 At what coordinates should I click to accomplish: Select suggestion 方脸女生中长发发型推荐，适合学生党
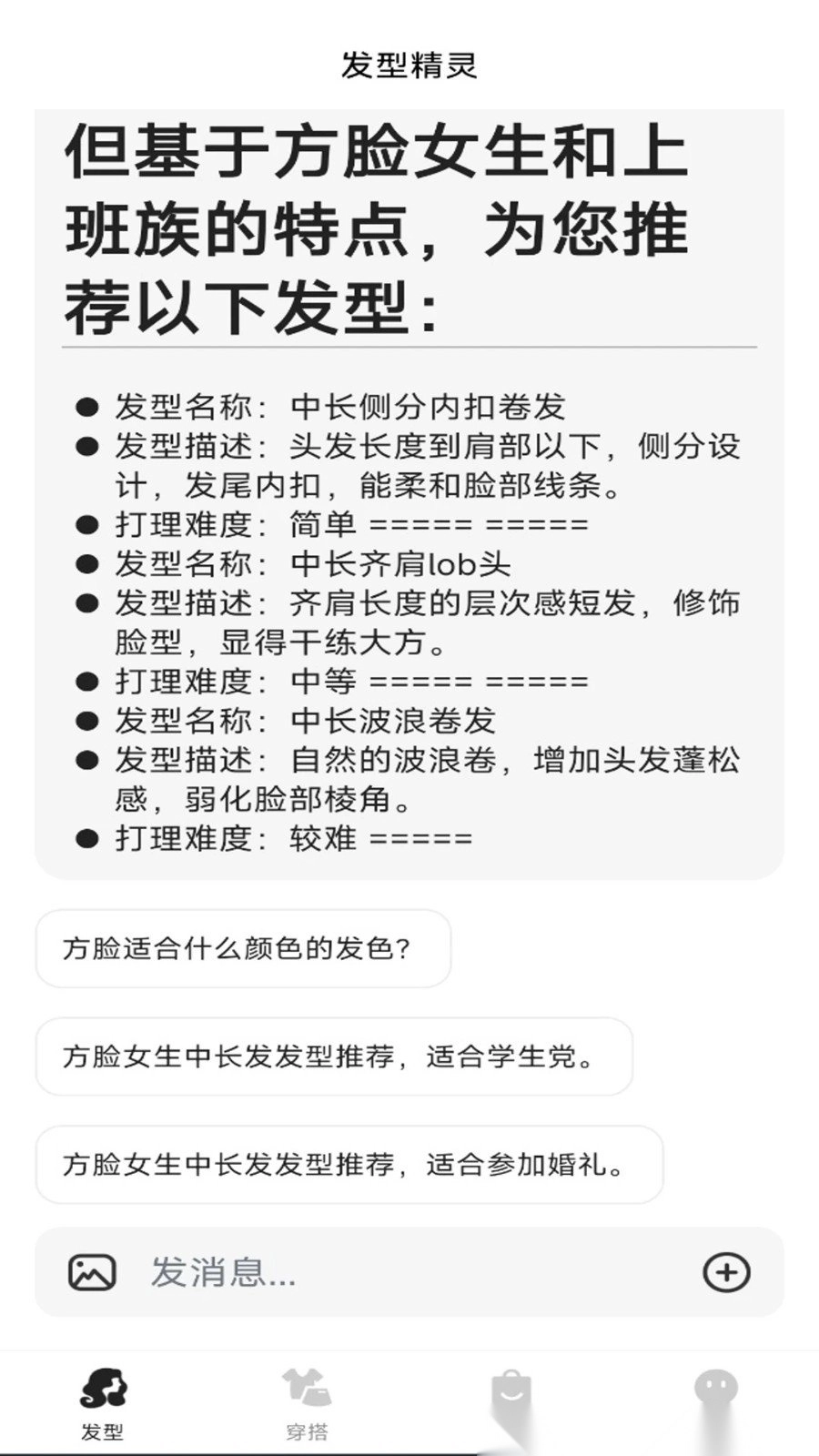coord(328,1057)
